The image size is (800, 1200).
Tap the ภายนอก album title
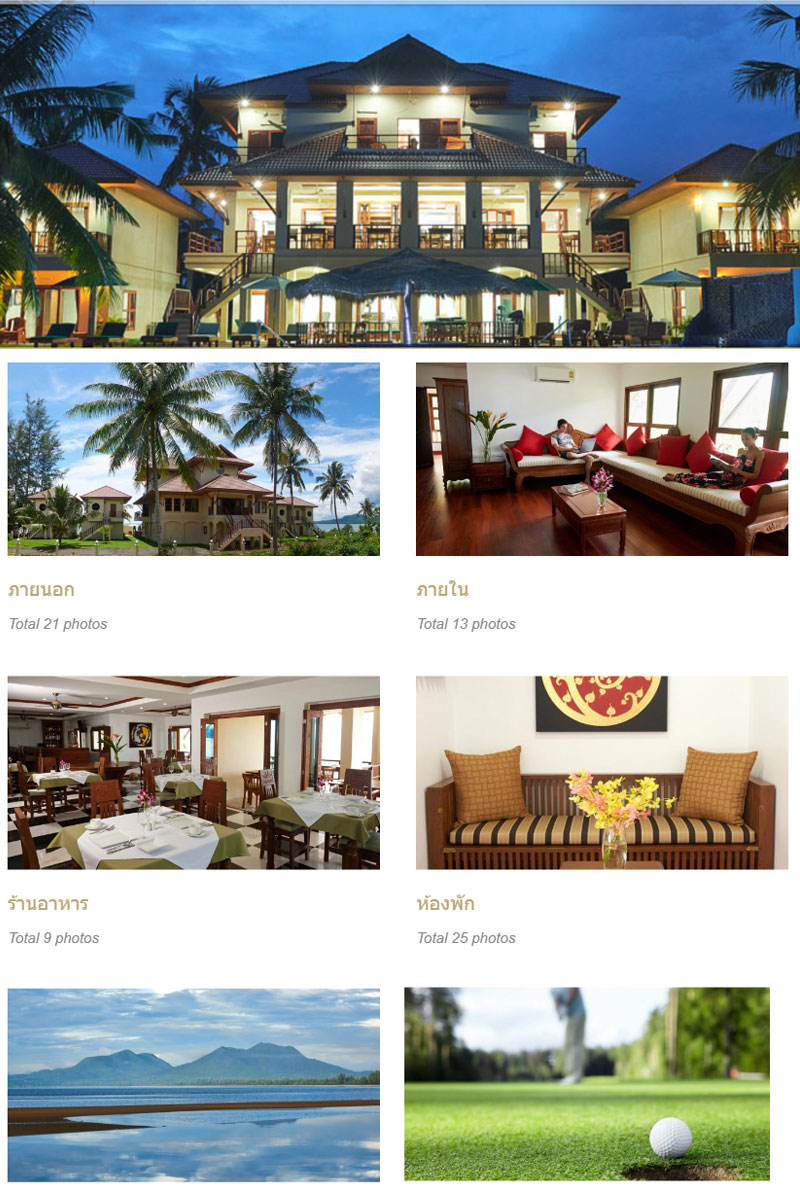point(41,590)
